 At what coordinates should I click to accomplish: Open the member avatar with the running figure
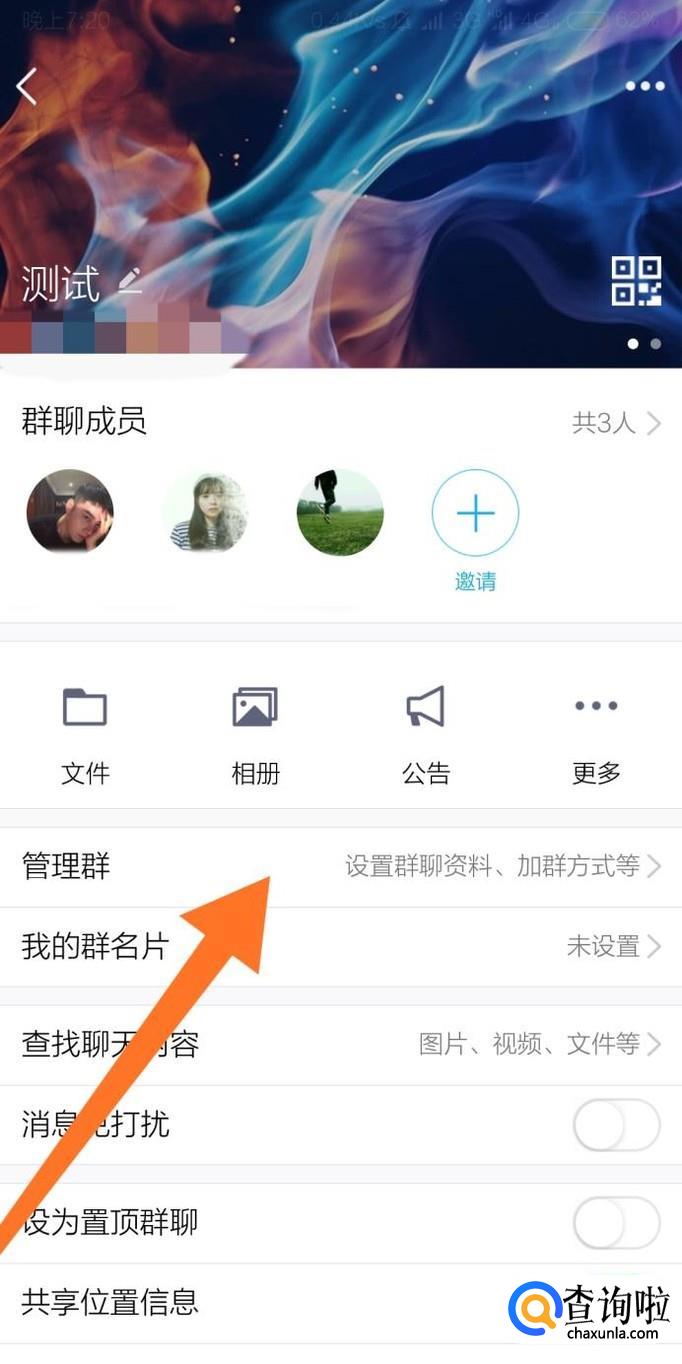click(x=340, y=513)
